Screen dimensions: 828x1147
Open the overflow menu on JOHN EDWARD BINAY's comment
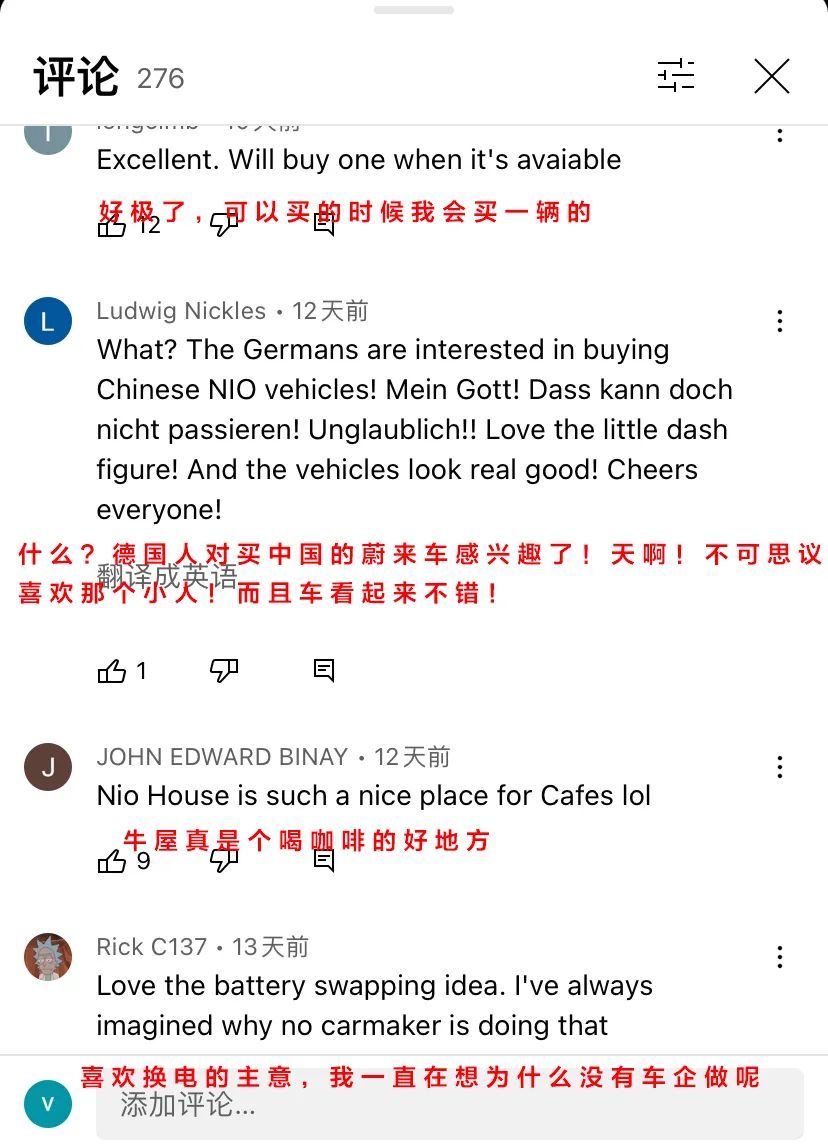click(x=780, y=767)
